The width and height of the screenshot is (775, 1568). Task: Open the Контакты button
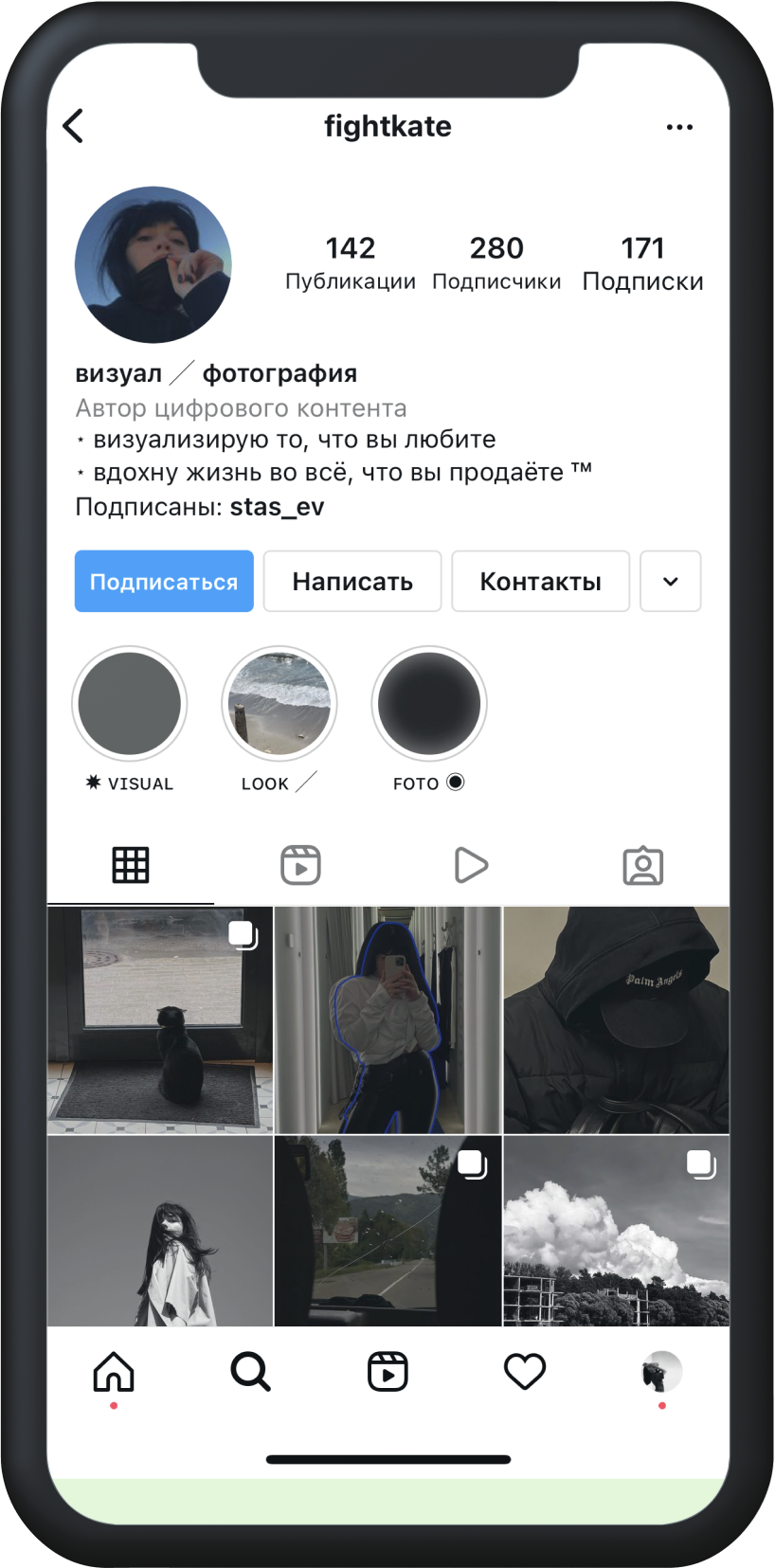coord(540,581)
